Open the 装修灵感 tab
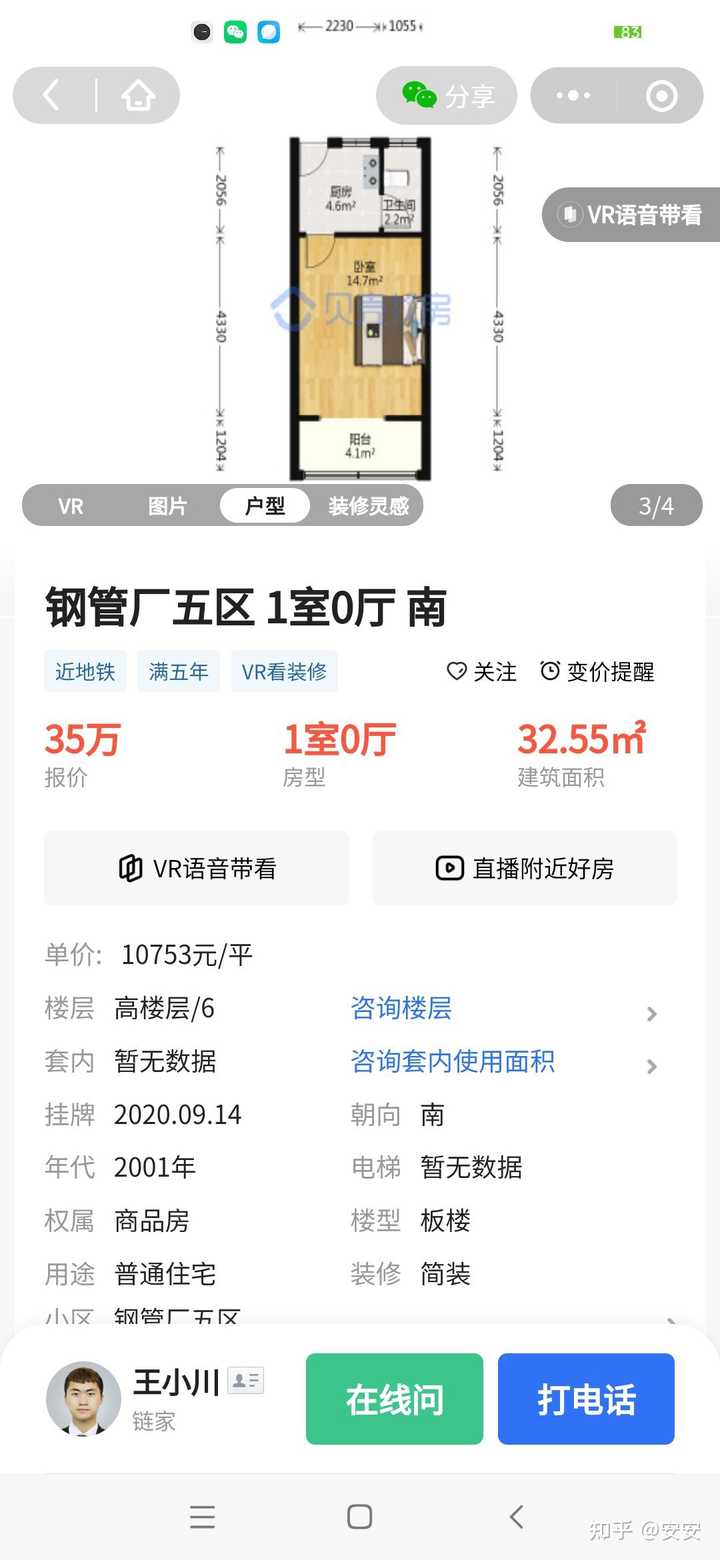Image resolution: width=720 pixels, height=1560 pixels. point(368,506)
